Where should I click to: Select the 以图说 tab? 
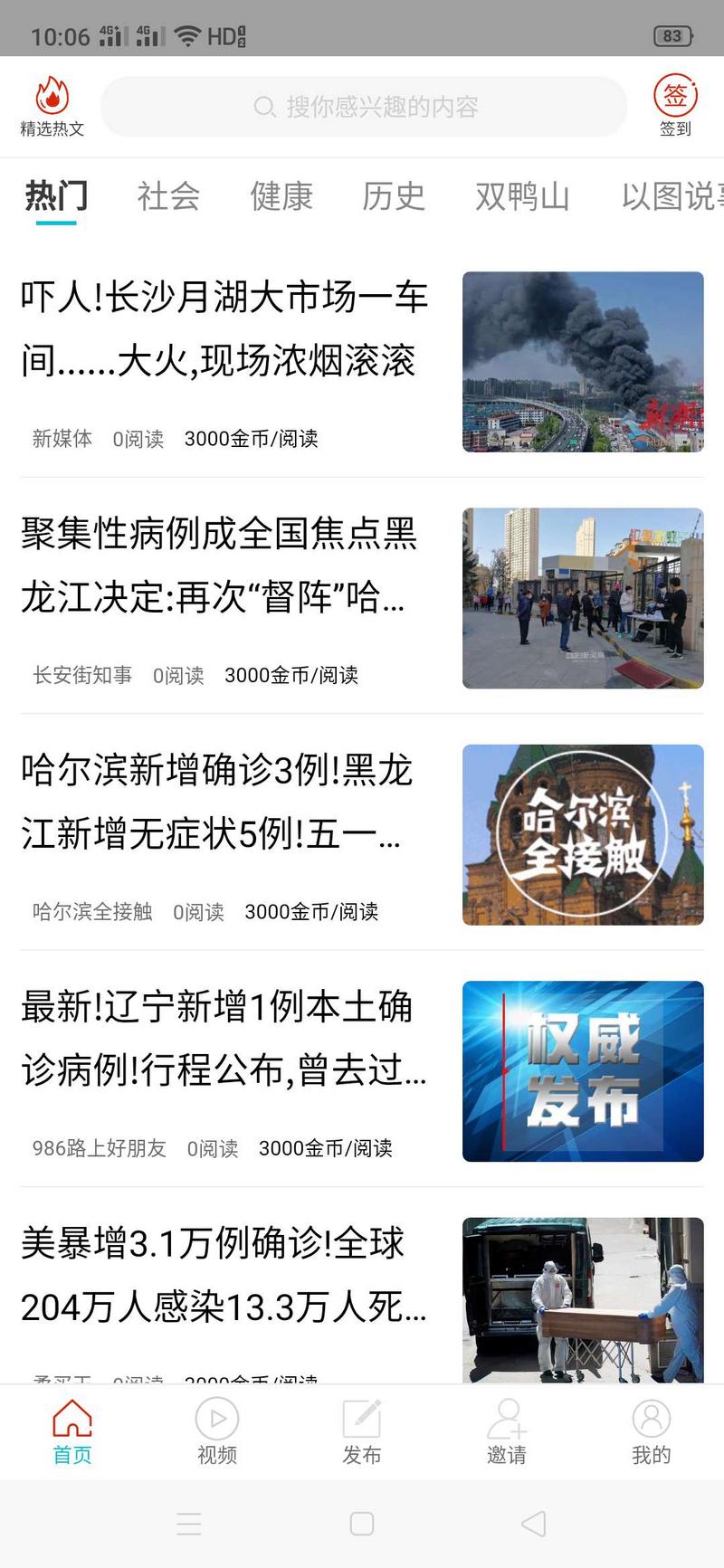pyautogui.click(x=670, y=196)
